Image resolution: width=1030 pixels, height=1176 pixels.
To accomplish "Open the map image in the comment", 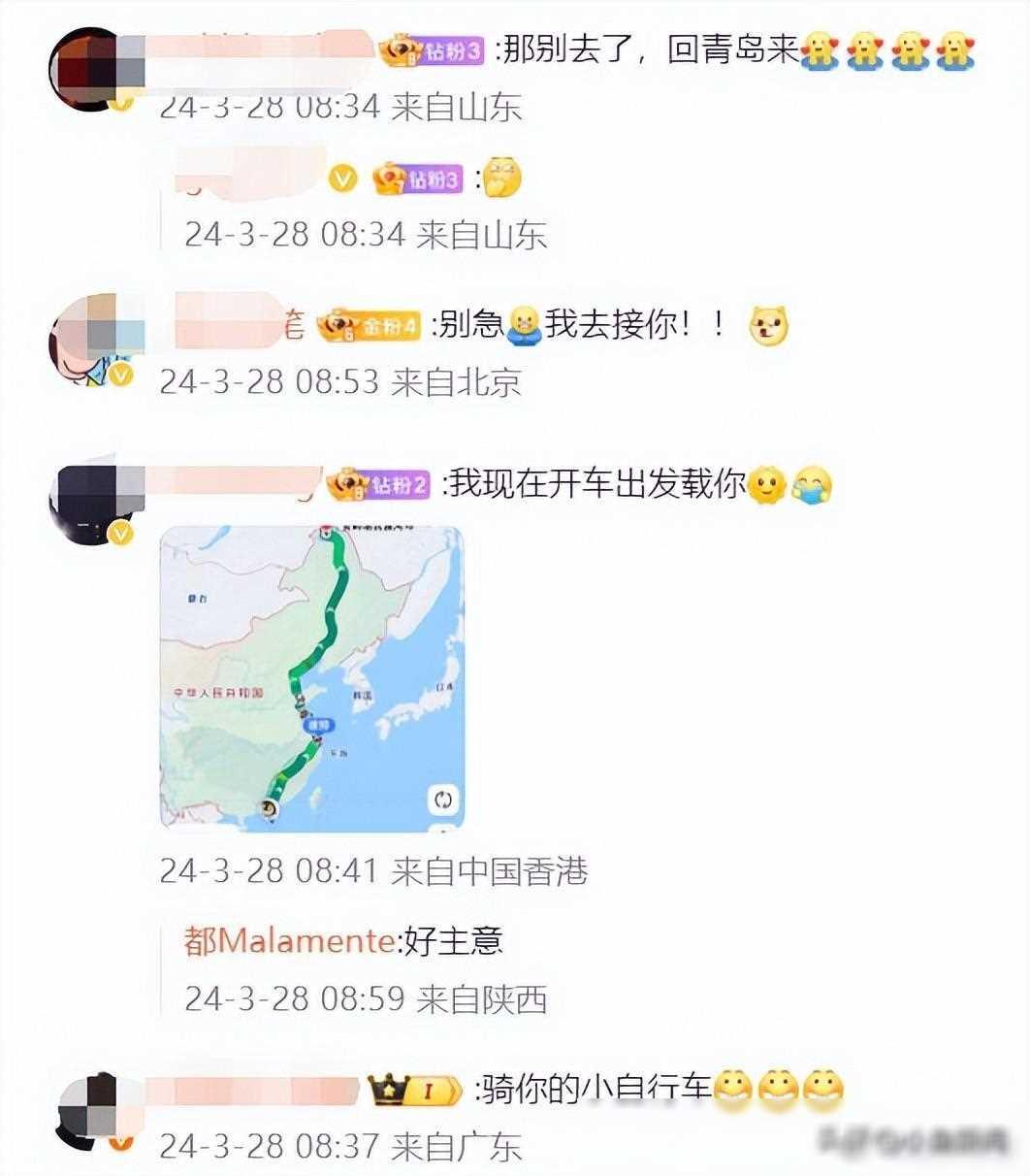I will click(311, 678).
